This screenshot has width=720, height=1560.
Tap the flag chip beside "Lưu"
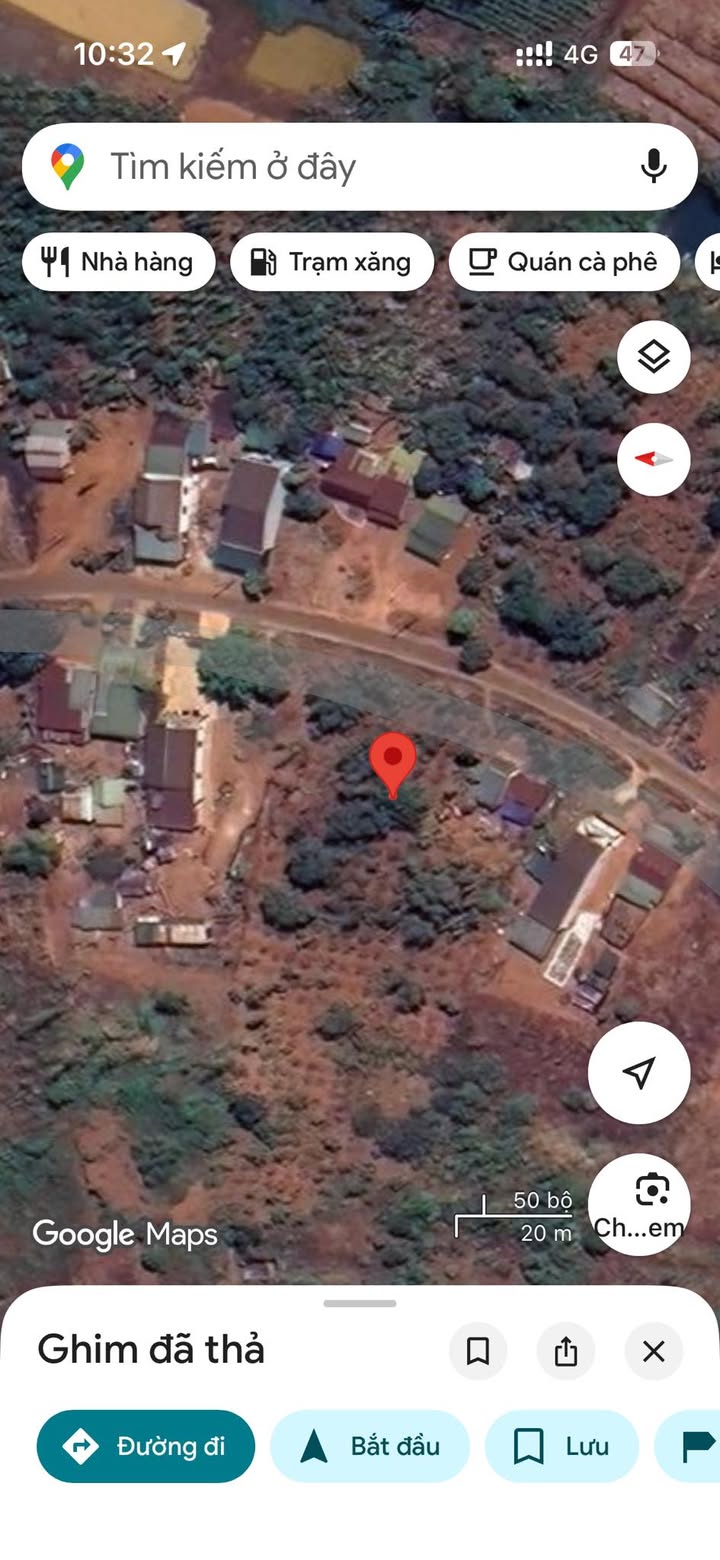tap(696, 1445)
